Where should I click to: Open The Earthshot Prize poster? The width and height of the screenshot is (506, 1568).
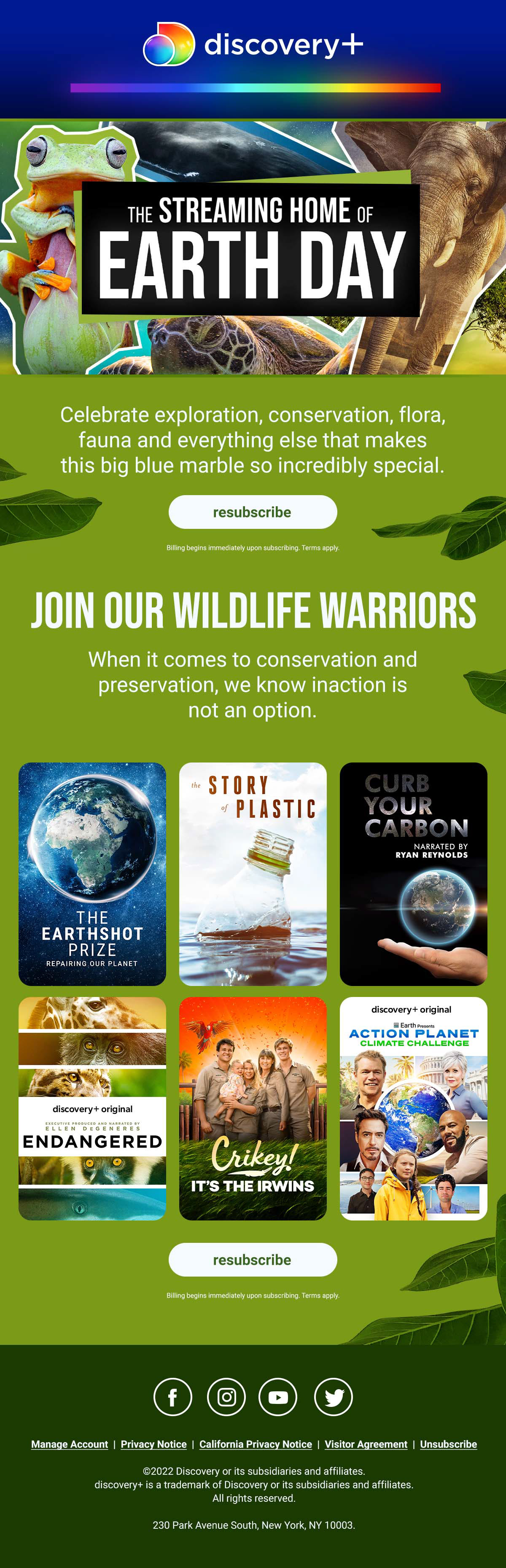[92, 874]
